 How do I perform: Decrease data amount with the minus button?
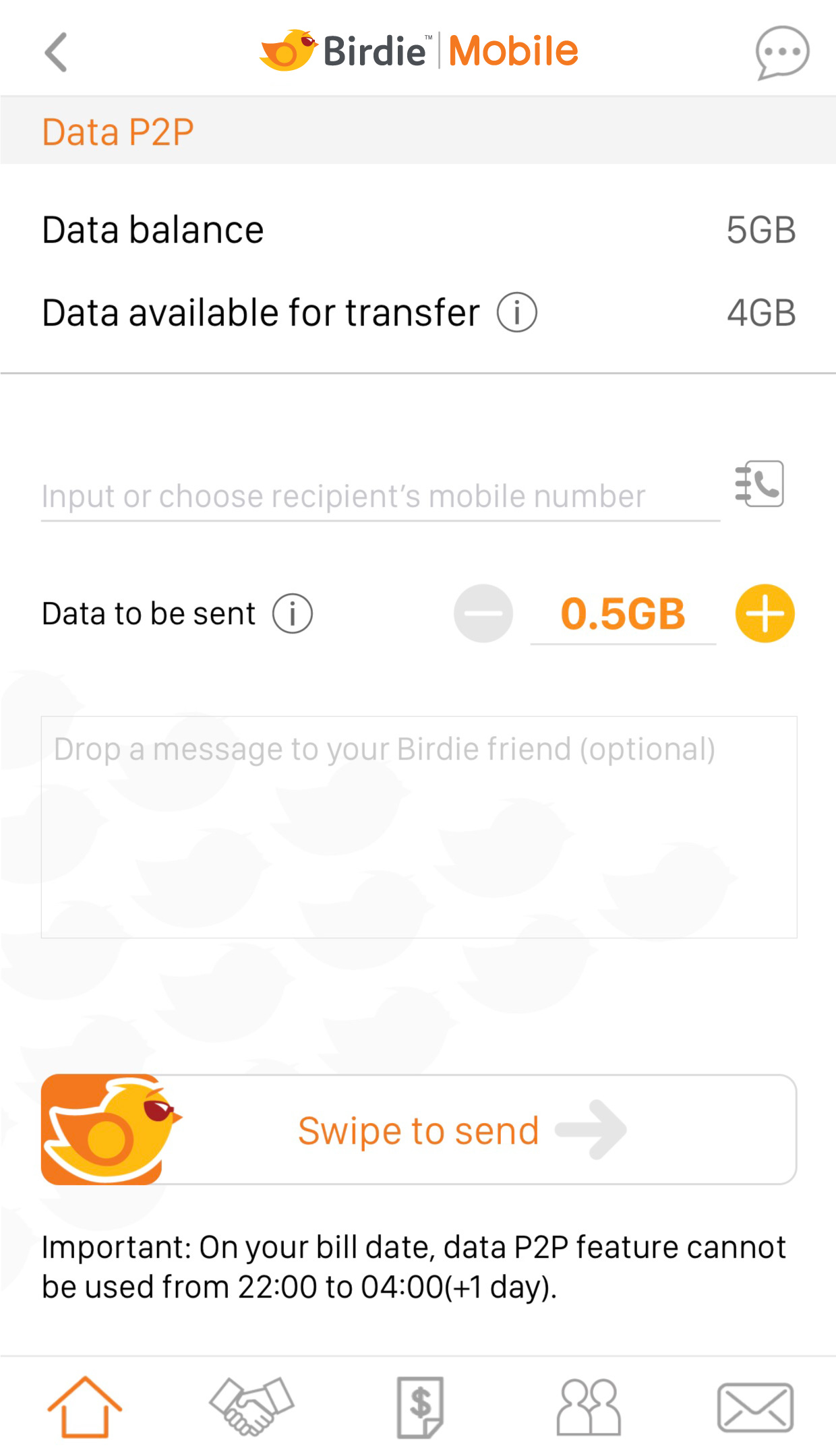[x=483, y=612]
